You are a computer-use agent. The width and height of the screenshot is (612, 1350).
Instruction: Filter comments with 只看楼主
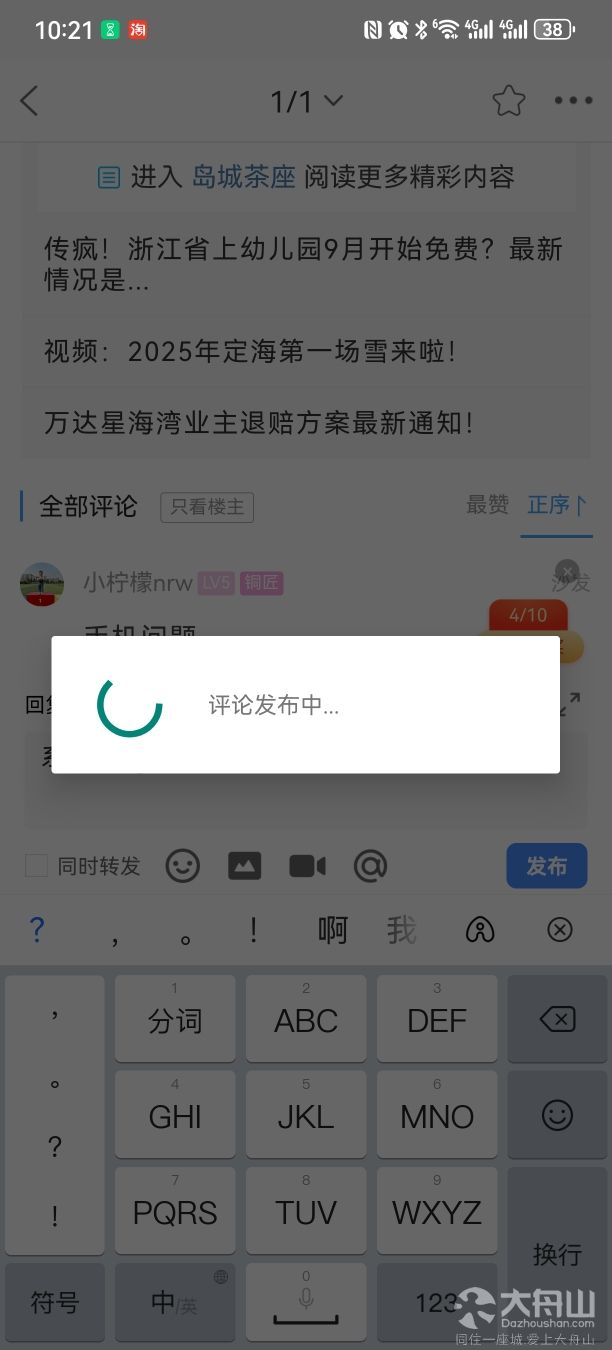[207, 507]
